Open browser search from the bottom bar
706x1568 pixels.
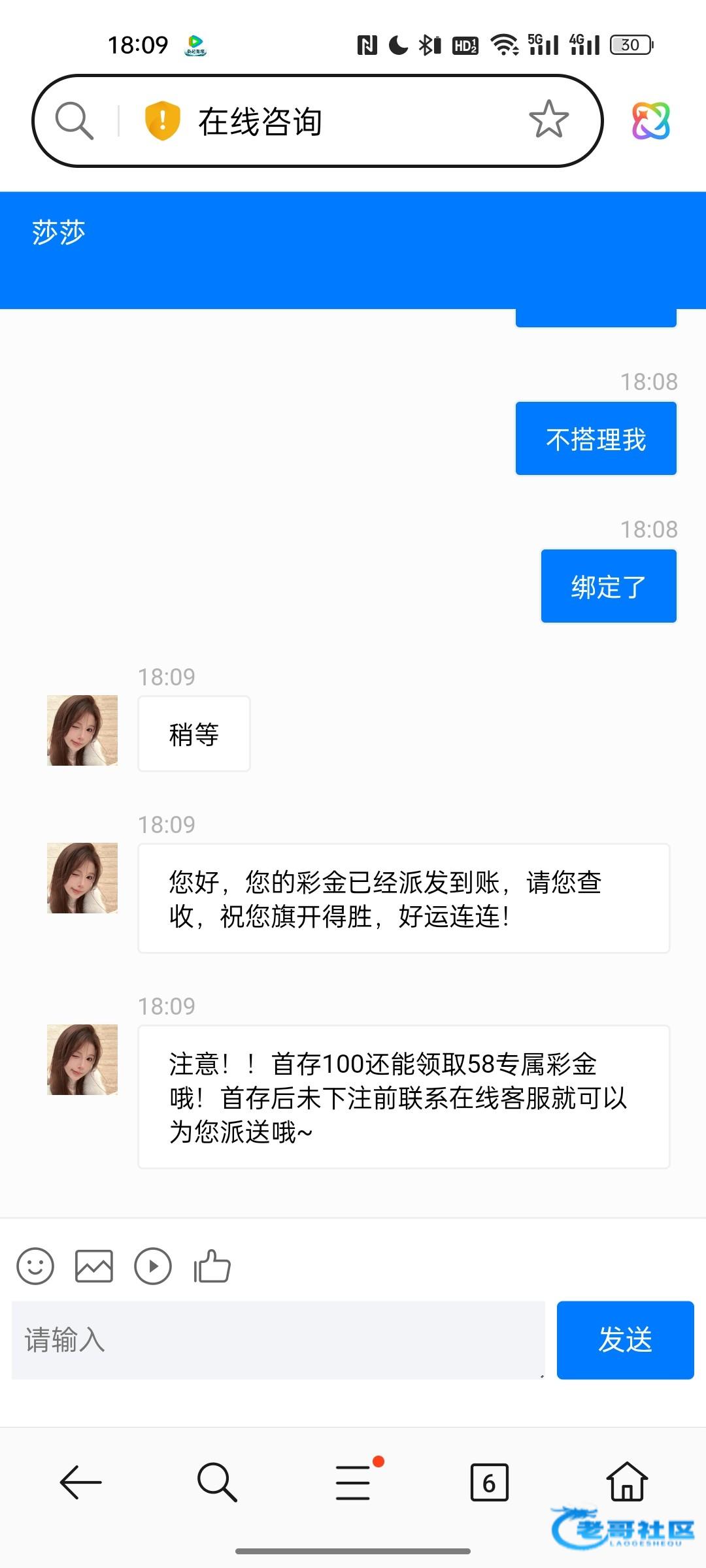tap(216, 1482)
